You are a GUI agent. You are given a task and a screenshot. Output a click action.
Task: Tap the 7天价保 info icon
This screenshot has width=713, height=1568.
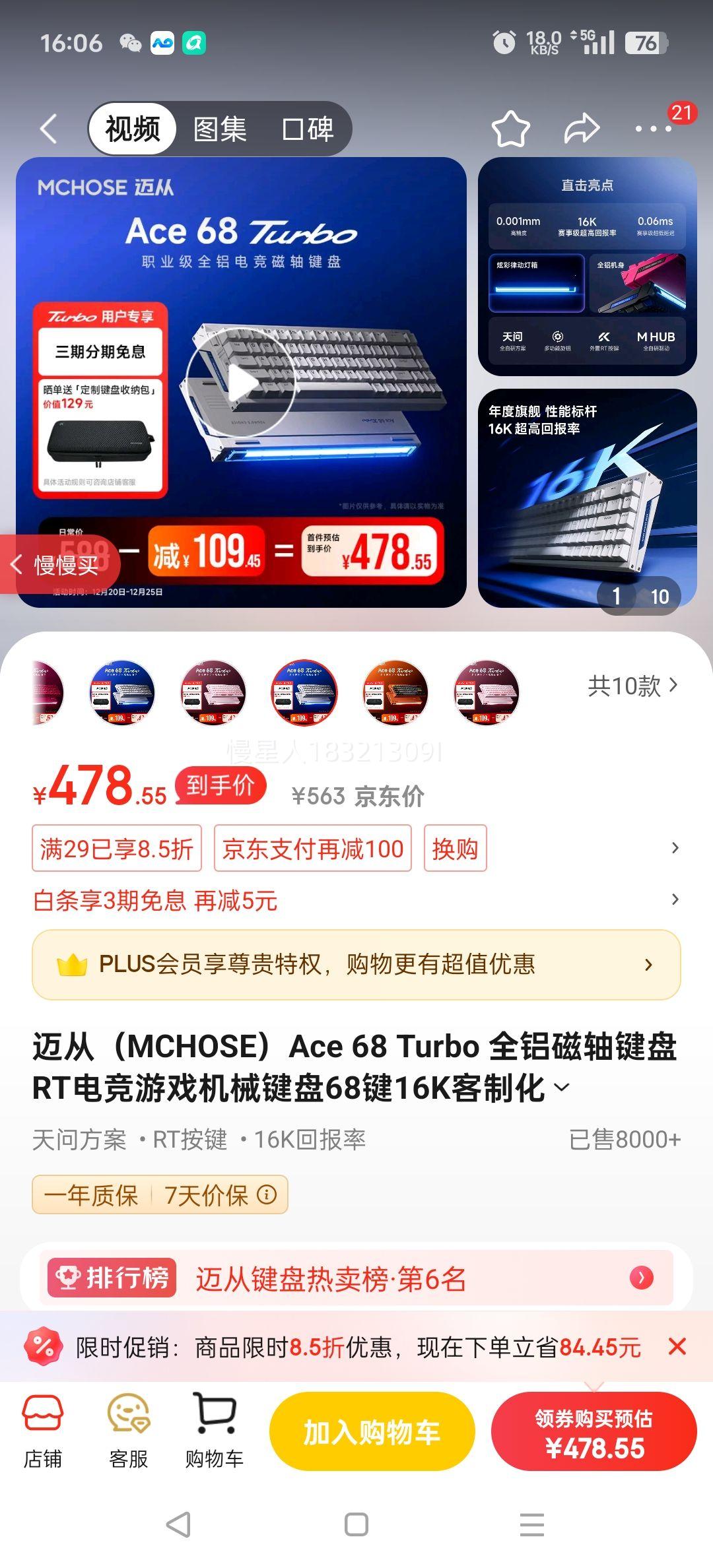[267, 1196]
